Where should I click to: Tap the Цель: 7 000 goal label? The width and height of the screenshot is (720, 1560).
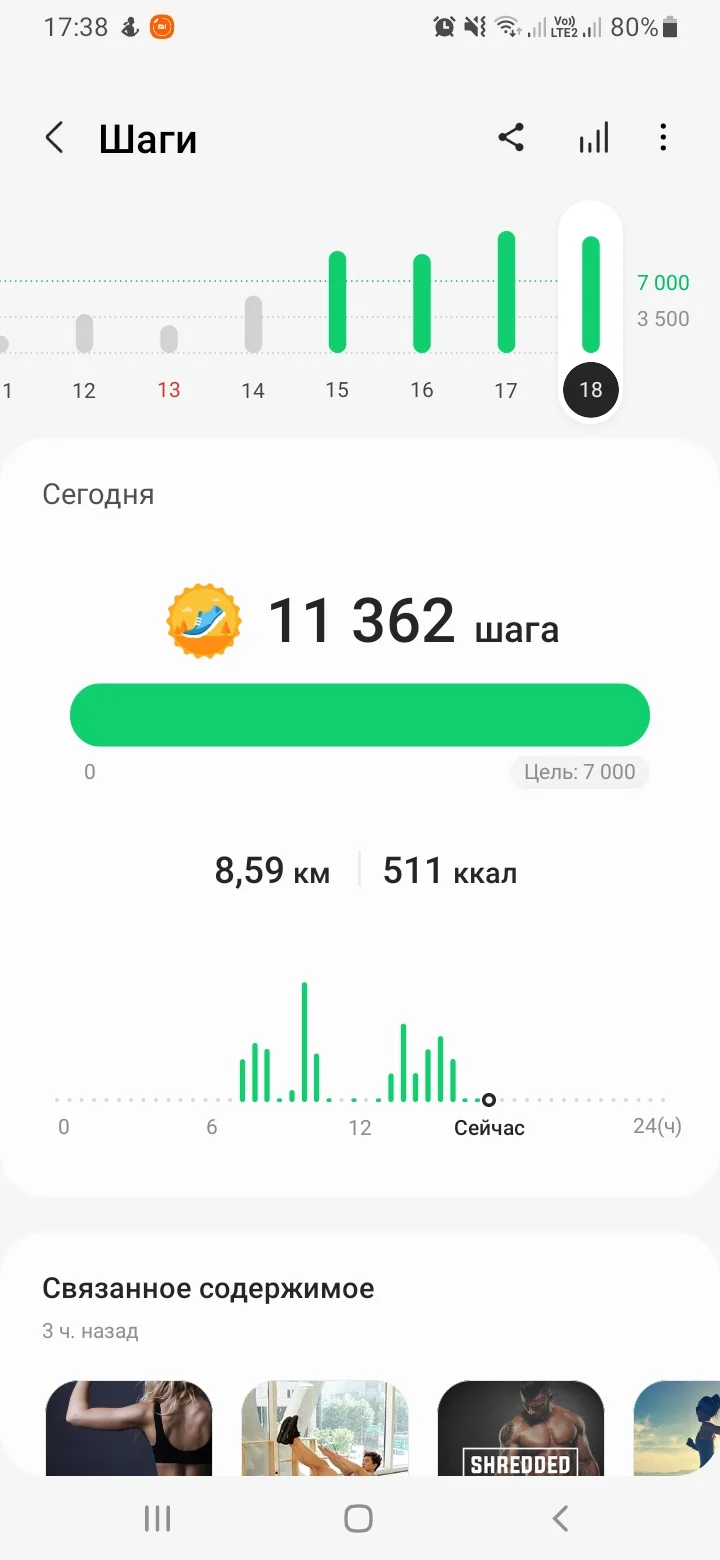[579, 772]
